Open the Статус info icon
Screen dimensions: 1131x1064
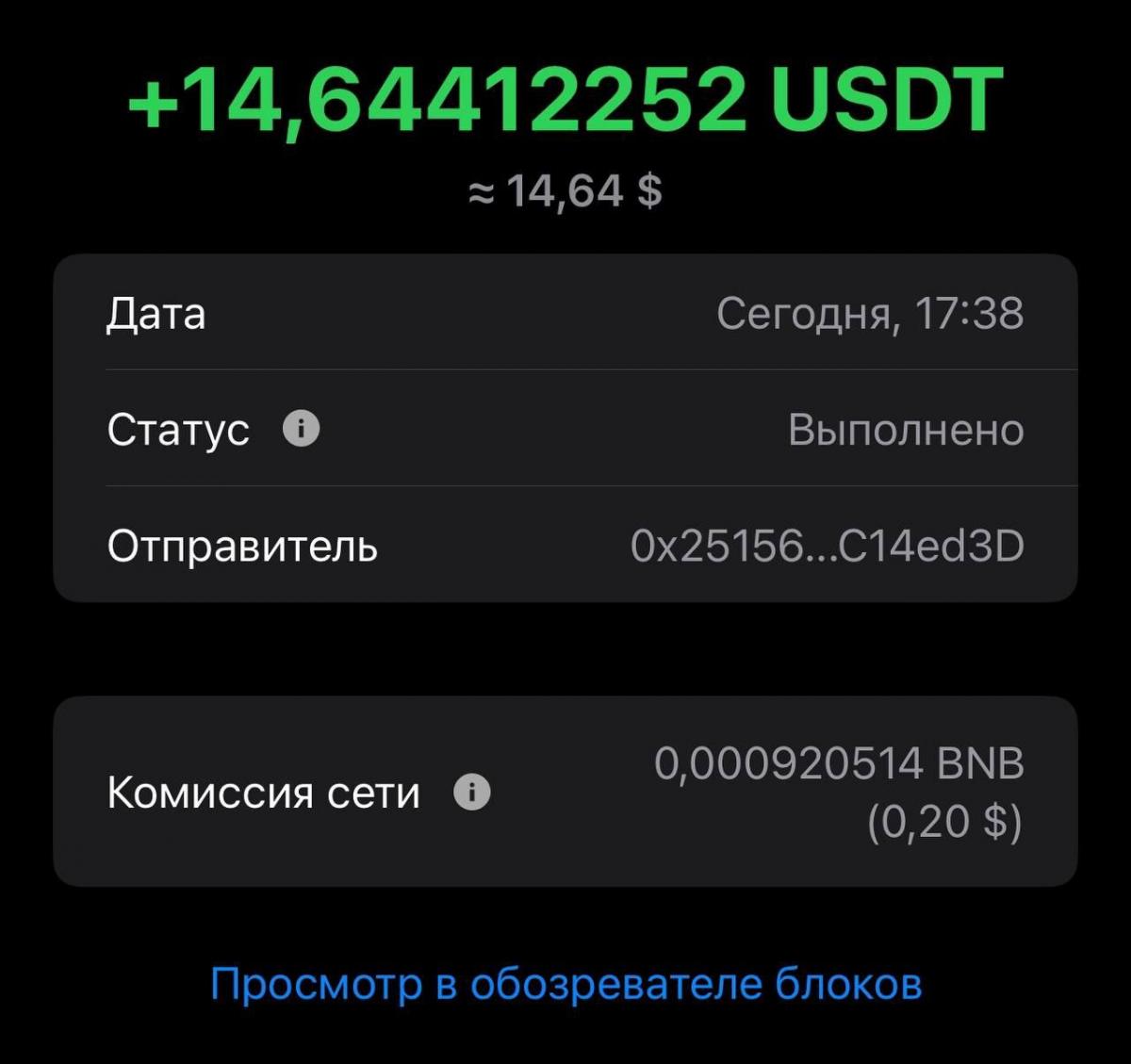pyautogui.click(x=302, y=430)
